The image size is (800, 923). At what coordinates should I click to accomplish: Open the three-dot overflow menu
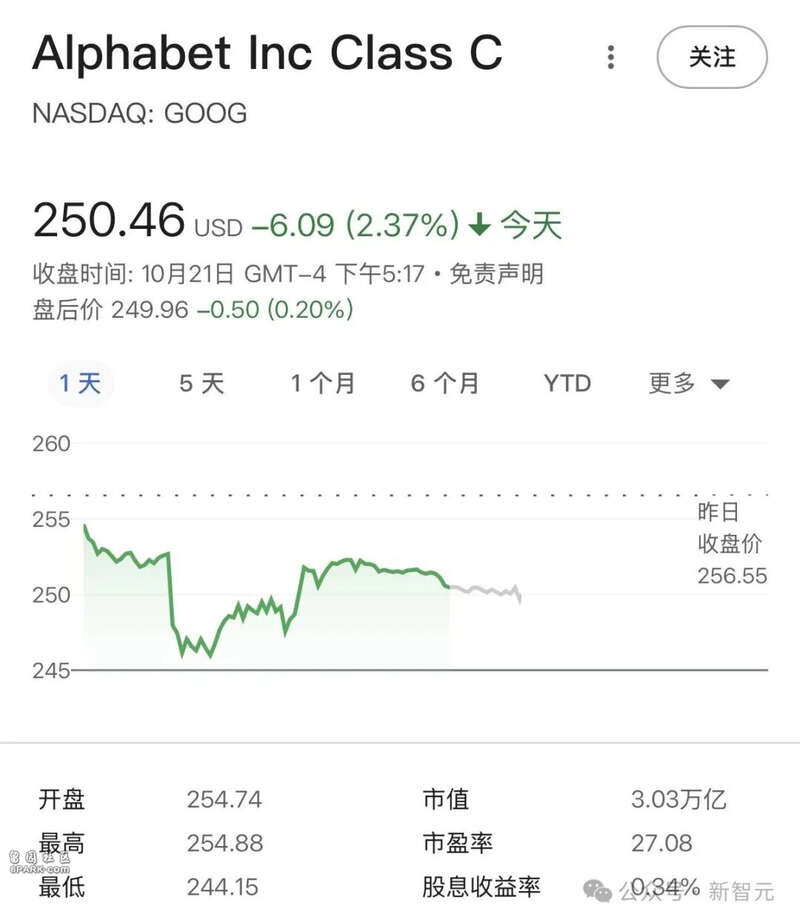coord(610,57)
